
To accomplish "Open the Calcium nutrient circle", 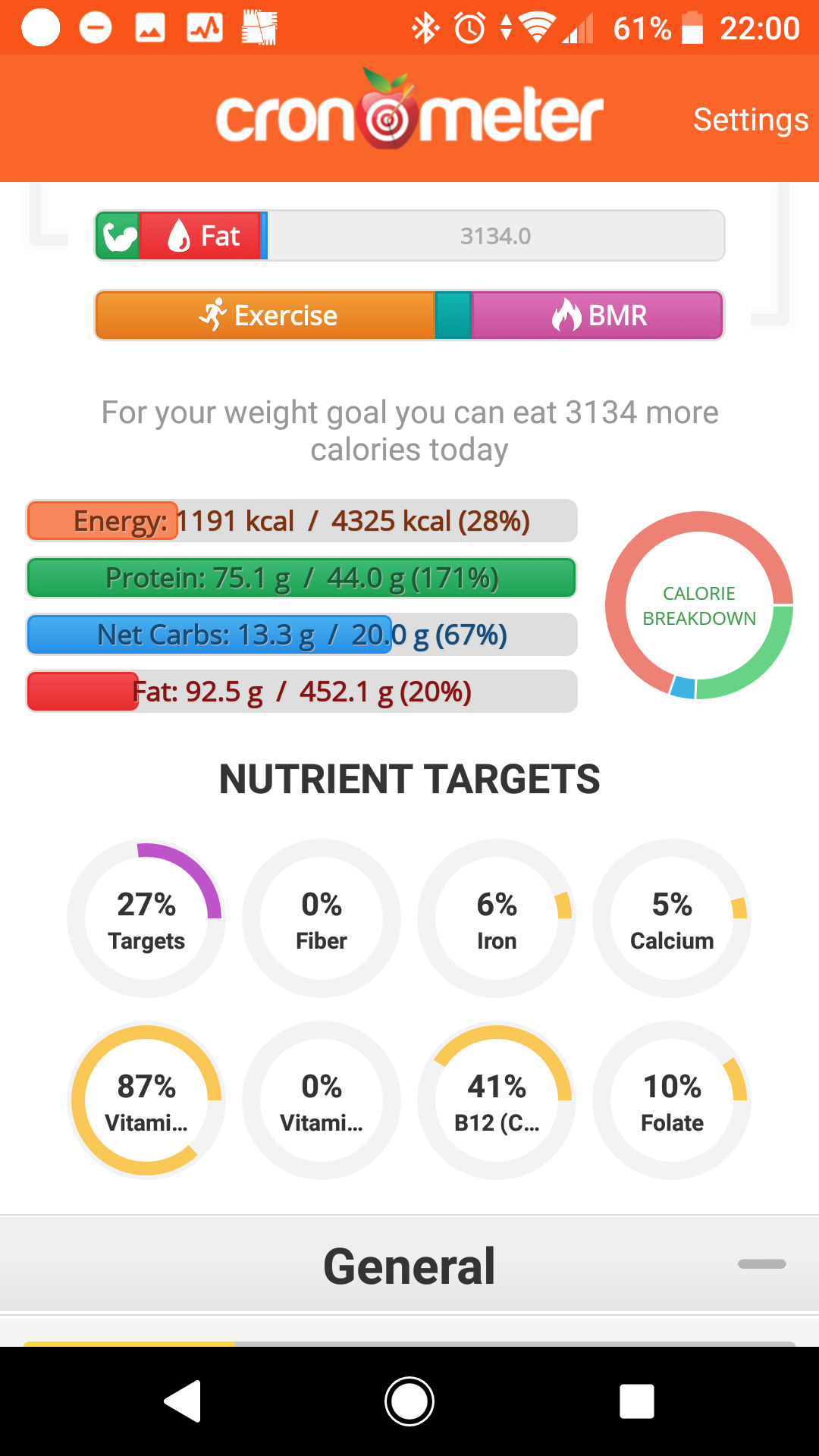I will pyautogui.click(x=672, y=918).
